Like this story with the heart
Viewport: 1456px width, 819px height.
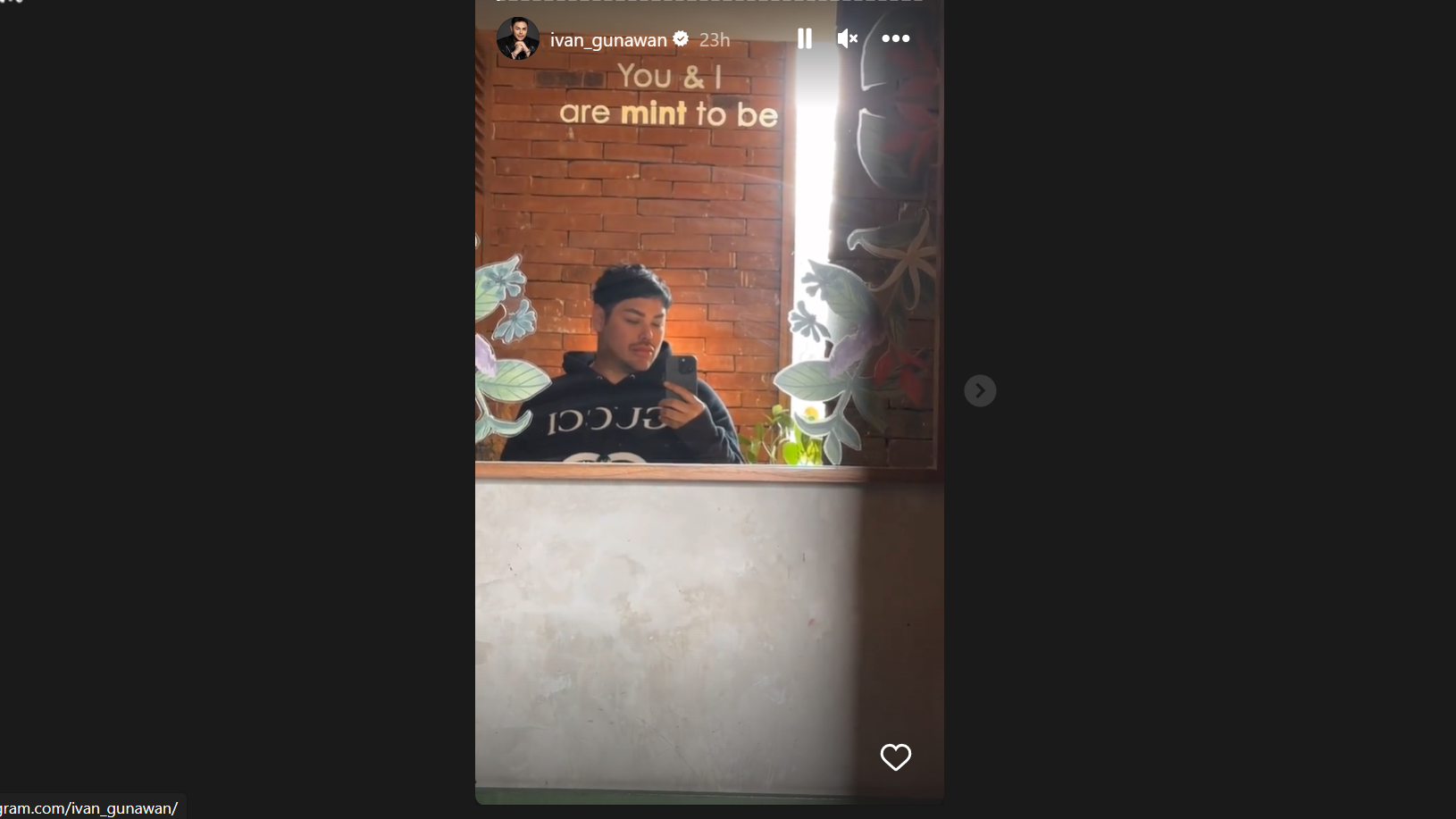895,757
